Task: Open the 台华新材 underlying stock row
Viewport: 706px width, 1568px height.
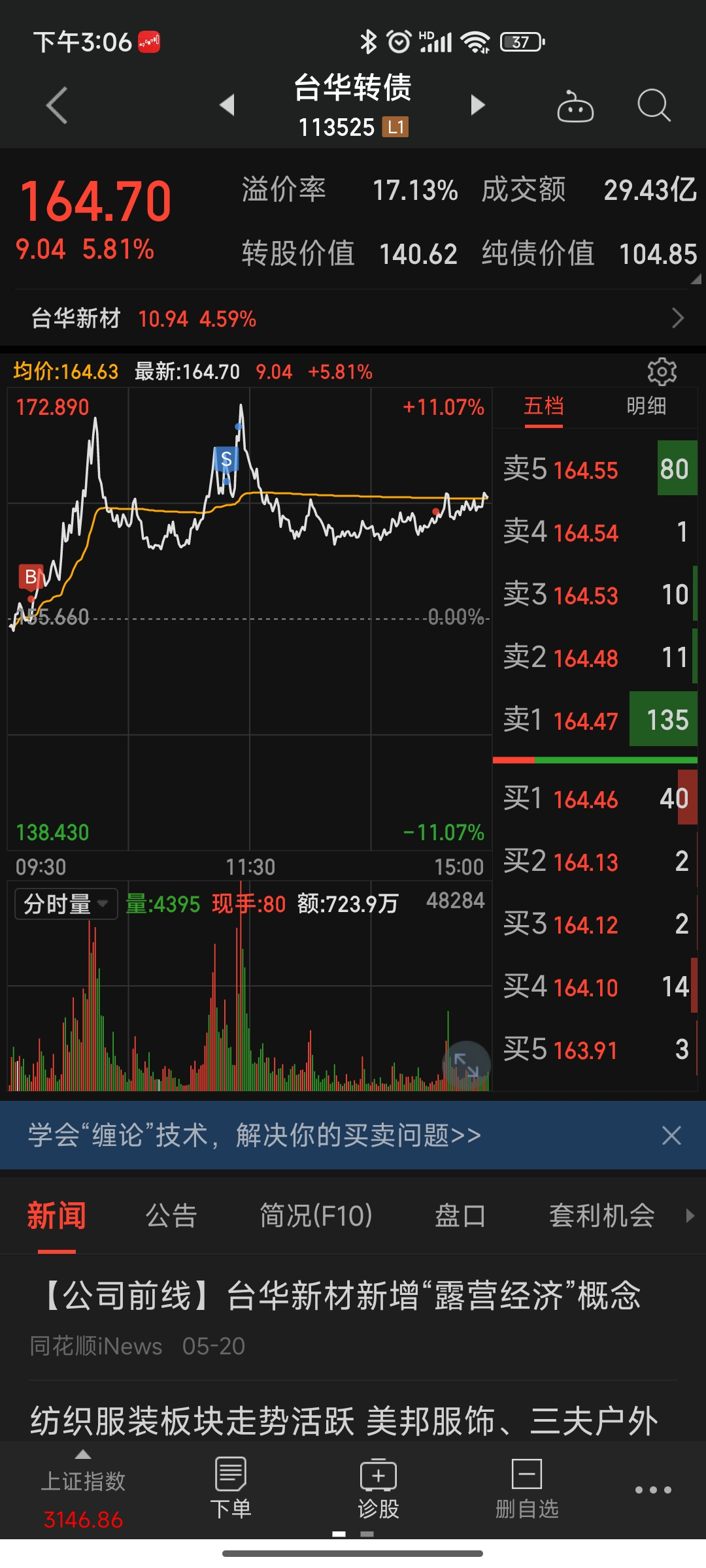Action: tap(353, 319)
